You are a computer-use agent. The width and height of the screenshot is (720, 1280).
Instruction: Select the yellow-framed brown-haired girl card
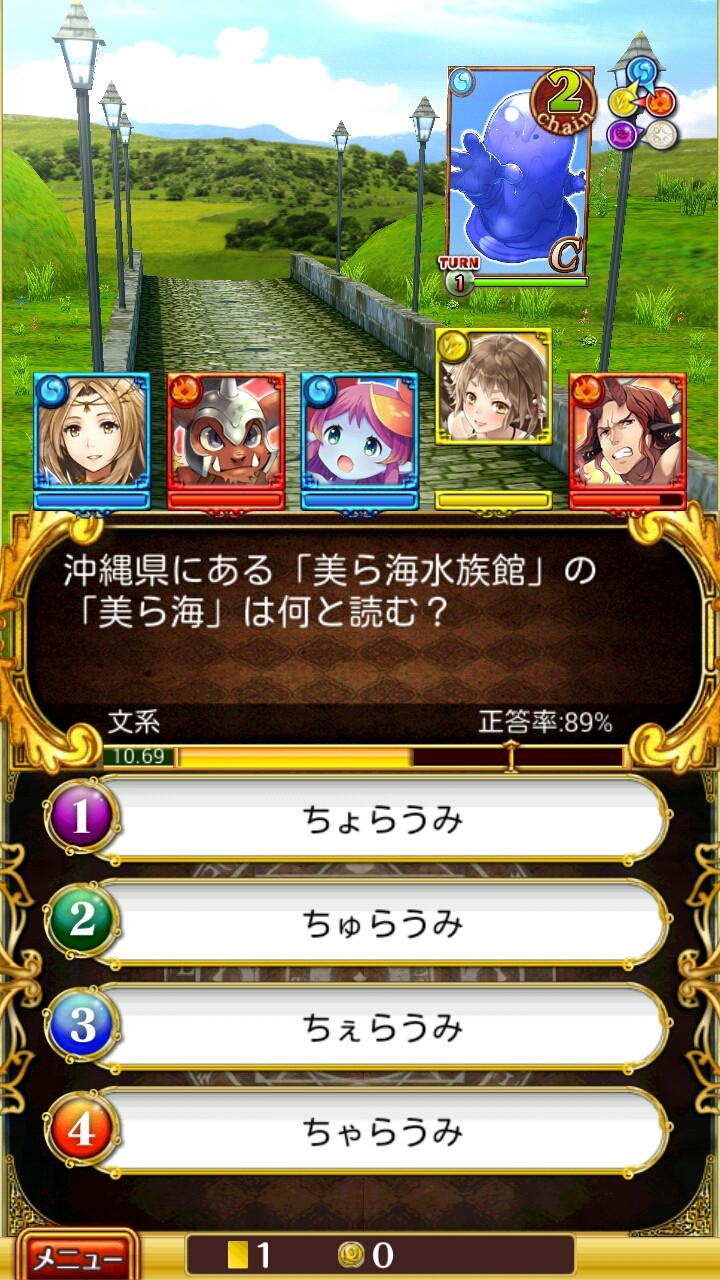pyautogui.click(x=493, y=418)
